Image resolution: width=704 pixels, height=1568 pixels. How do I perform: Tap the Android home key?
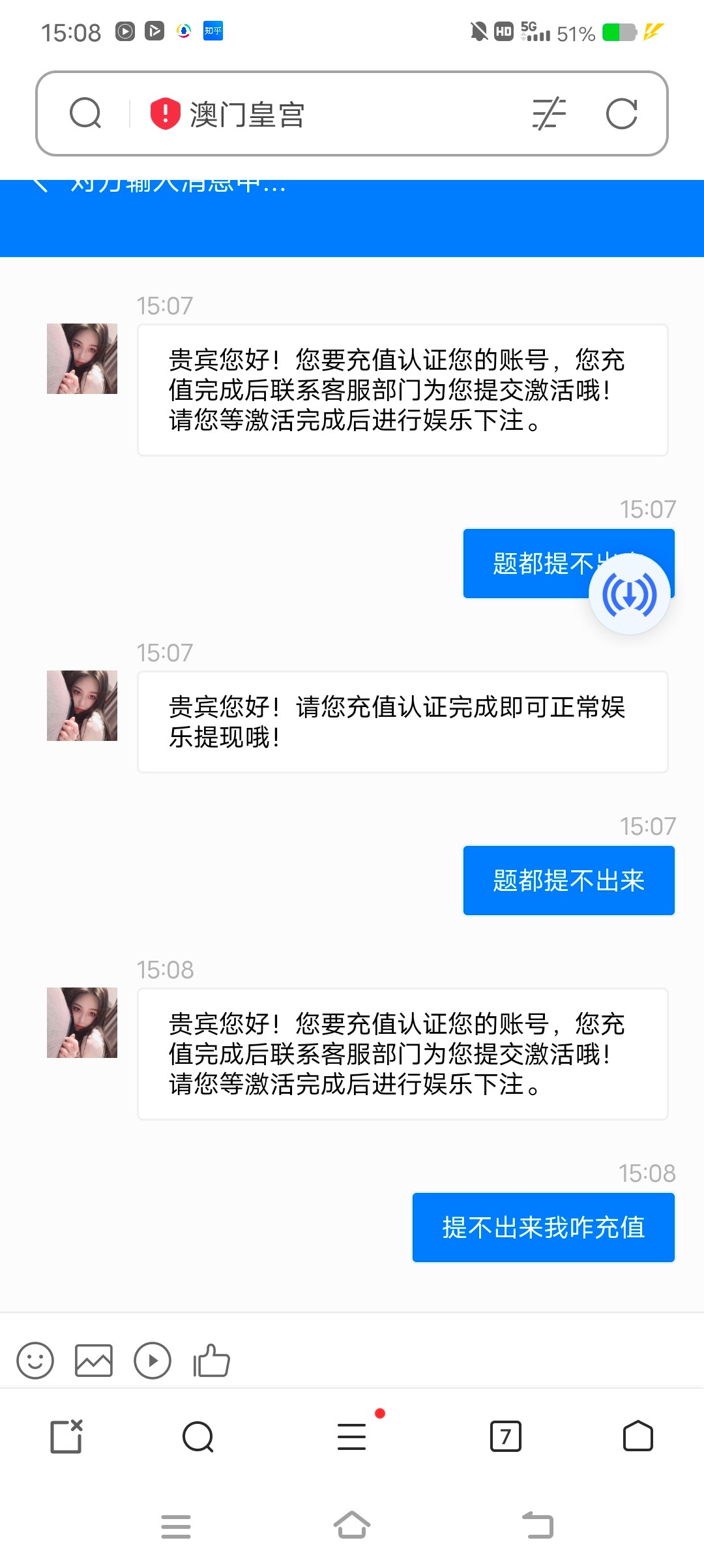352,1526
